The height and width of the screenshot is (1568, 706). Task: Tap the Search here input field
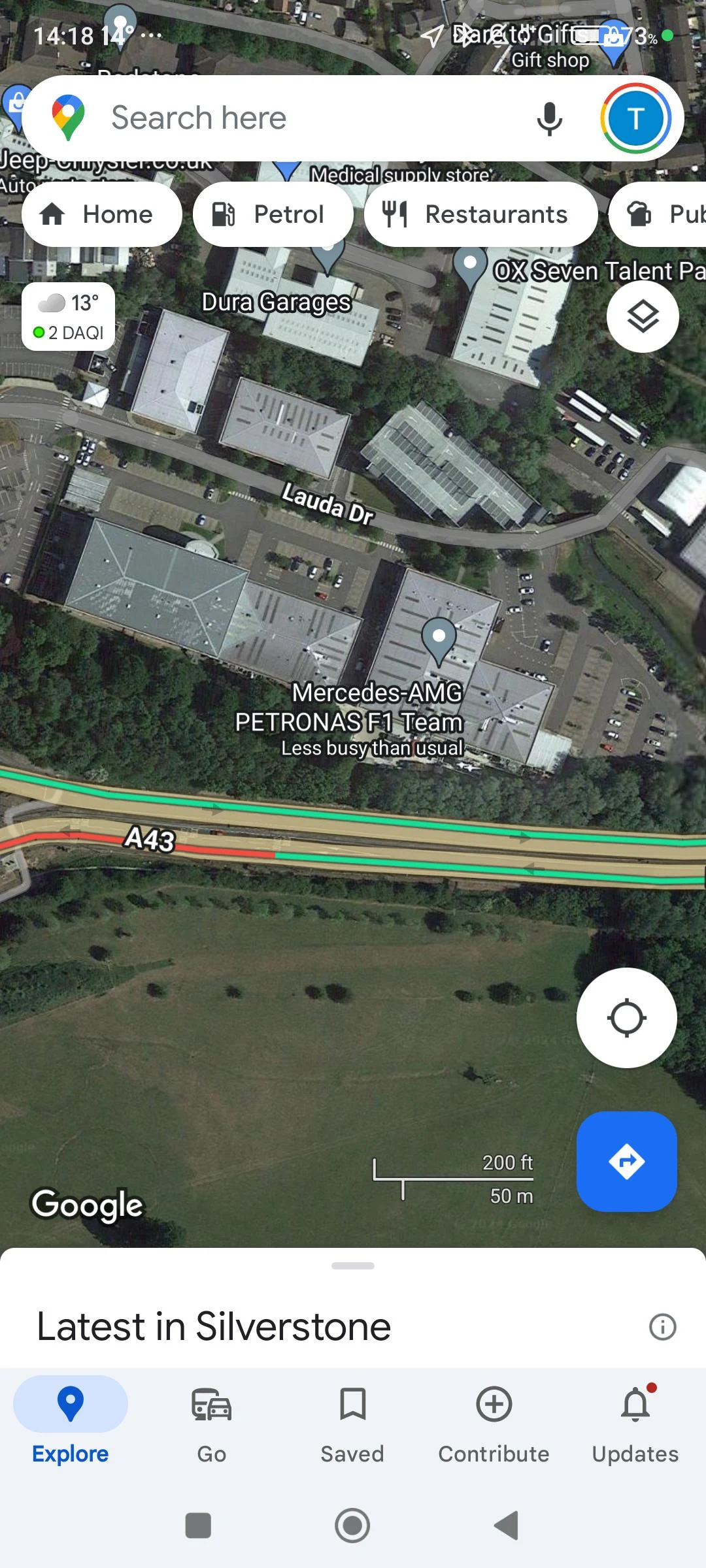tap(294, 118)
